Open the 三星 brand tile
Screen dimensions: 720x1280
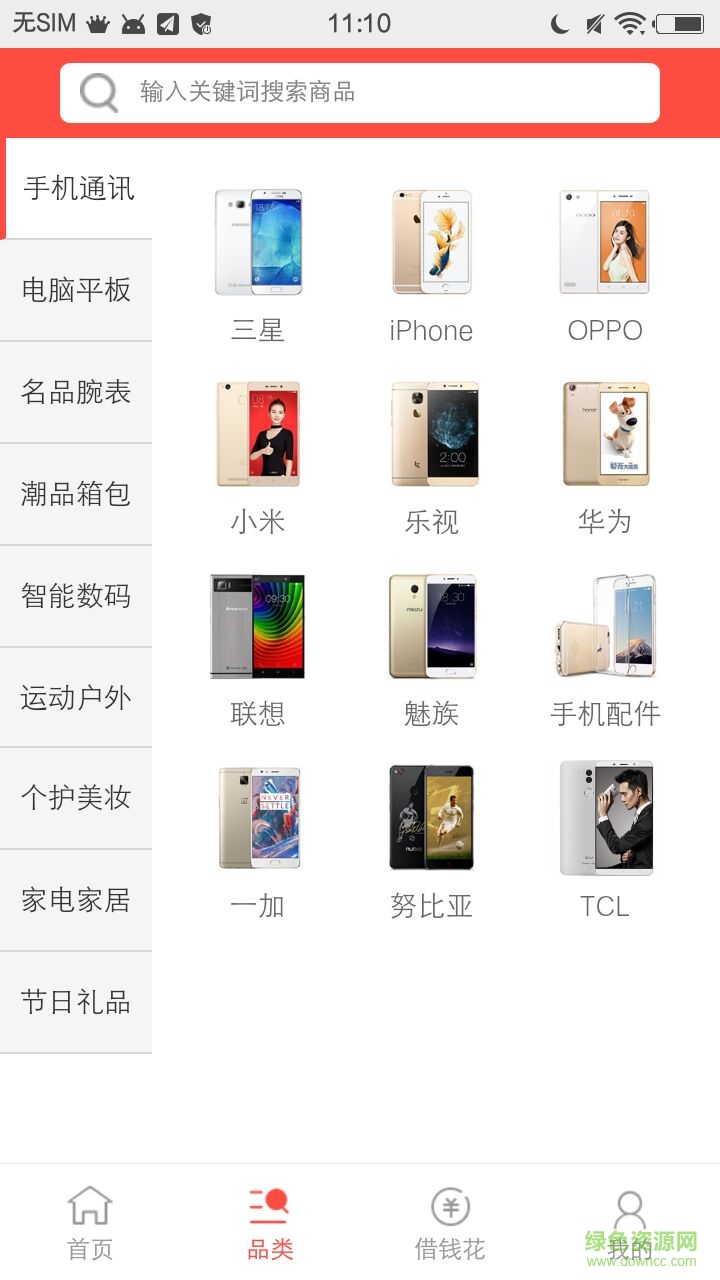point(258,262)
